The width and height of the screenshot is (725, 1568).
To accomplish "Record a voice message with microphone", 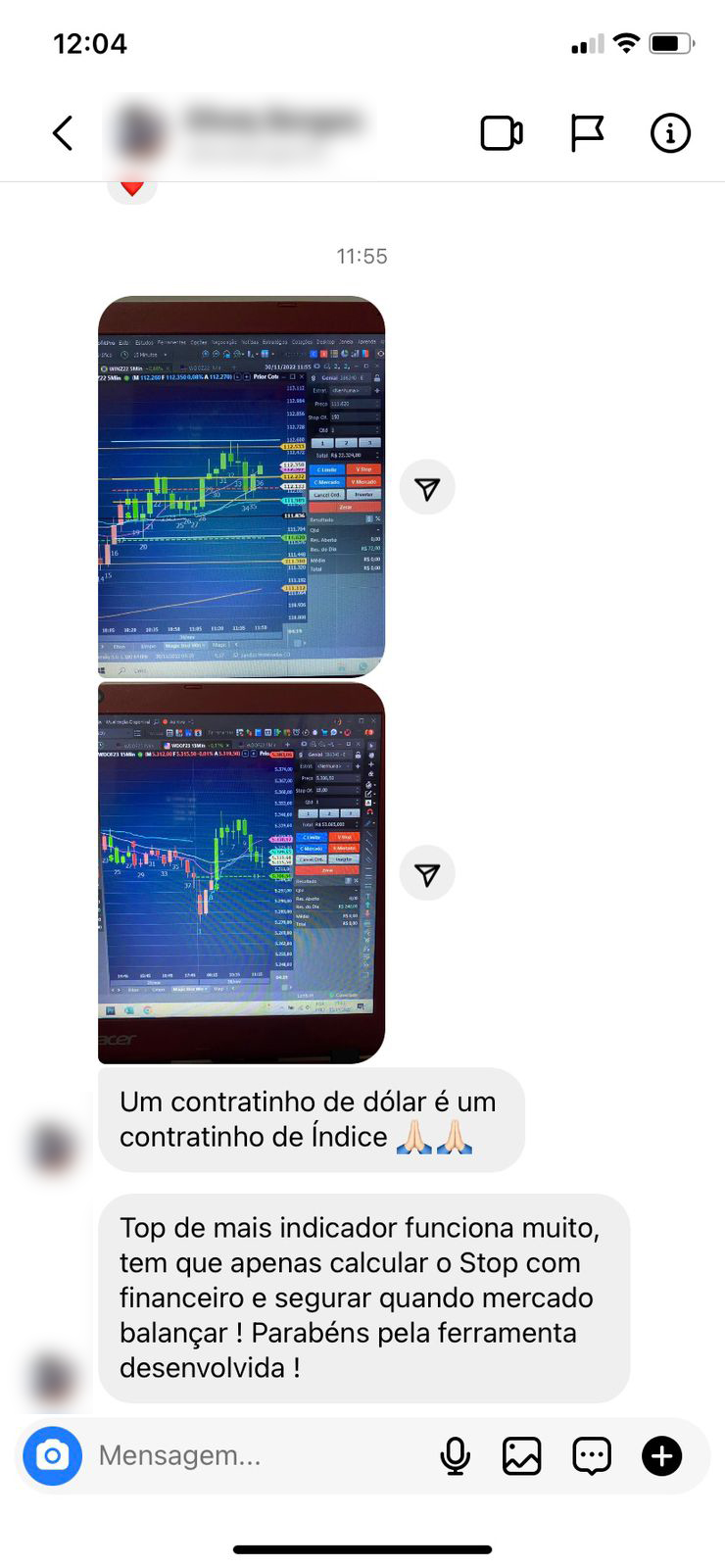I will pos(455,1456).
